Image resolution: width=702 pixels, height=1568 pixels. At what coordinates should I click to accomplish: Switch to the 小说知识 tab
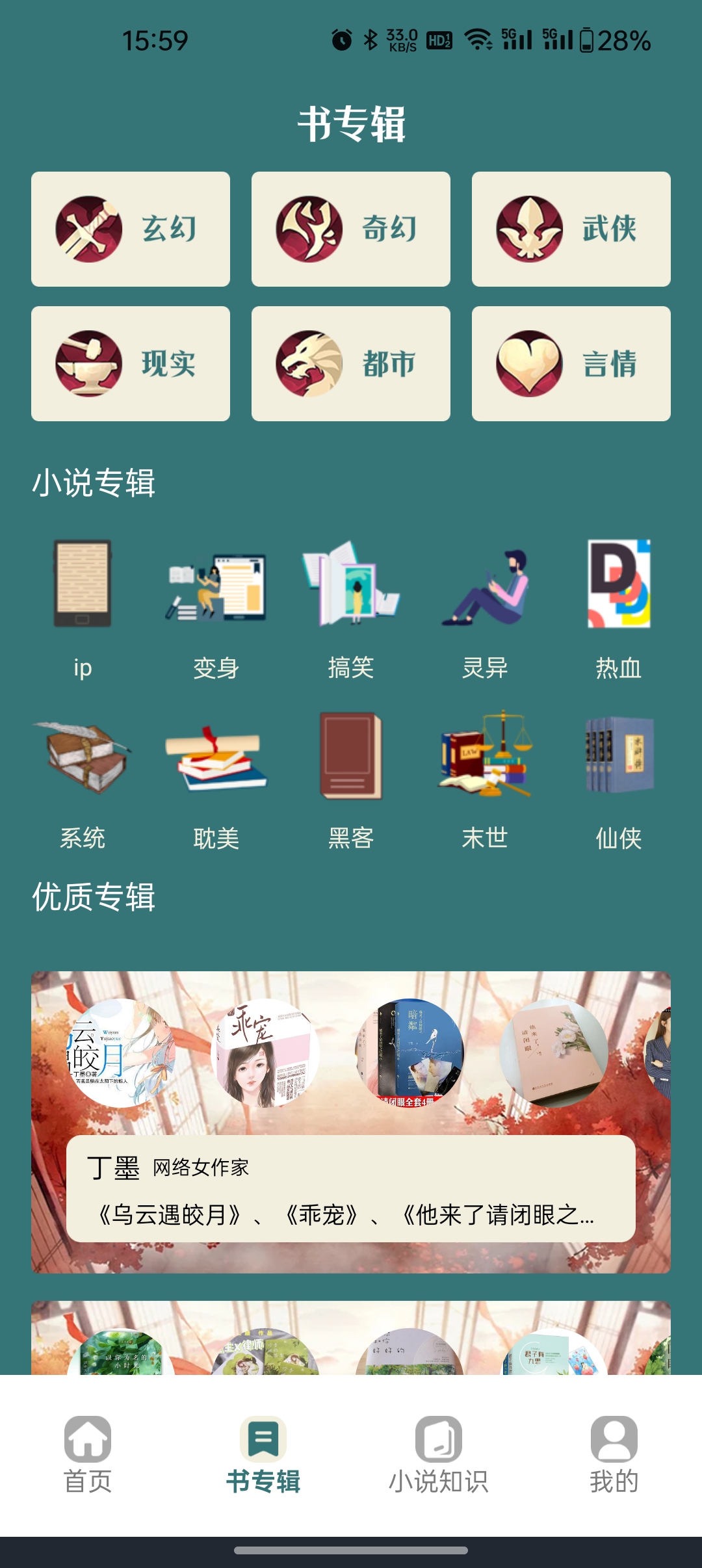point(439,1455)
